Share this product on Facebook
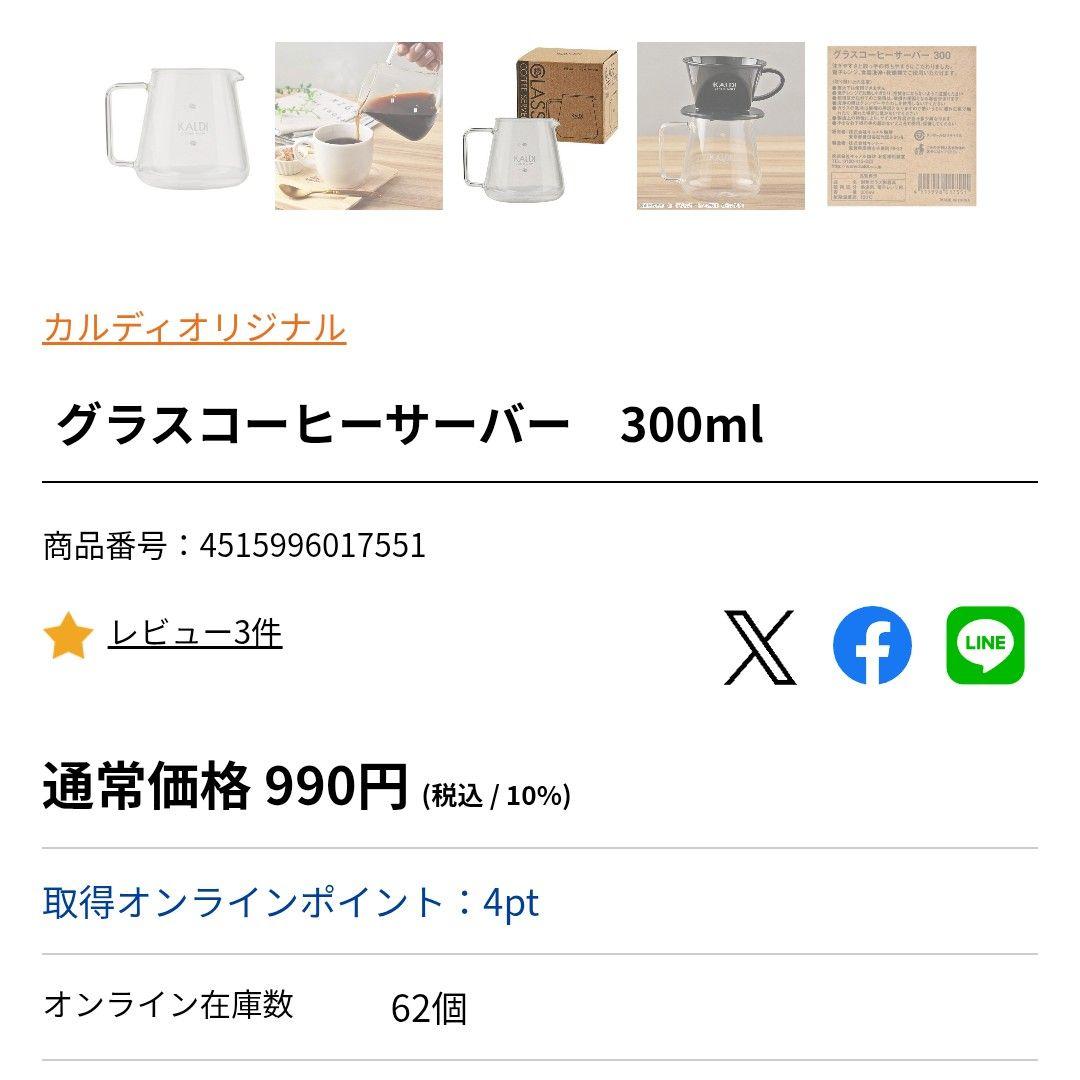 tap(872, 645)
